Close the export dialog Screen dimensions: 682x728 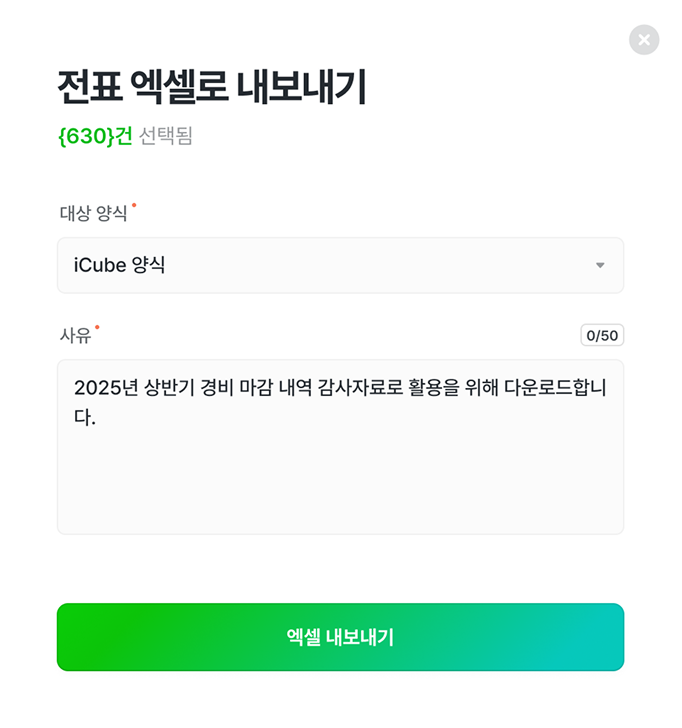[644, 40]
